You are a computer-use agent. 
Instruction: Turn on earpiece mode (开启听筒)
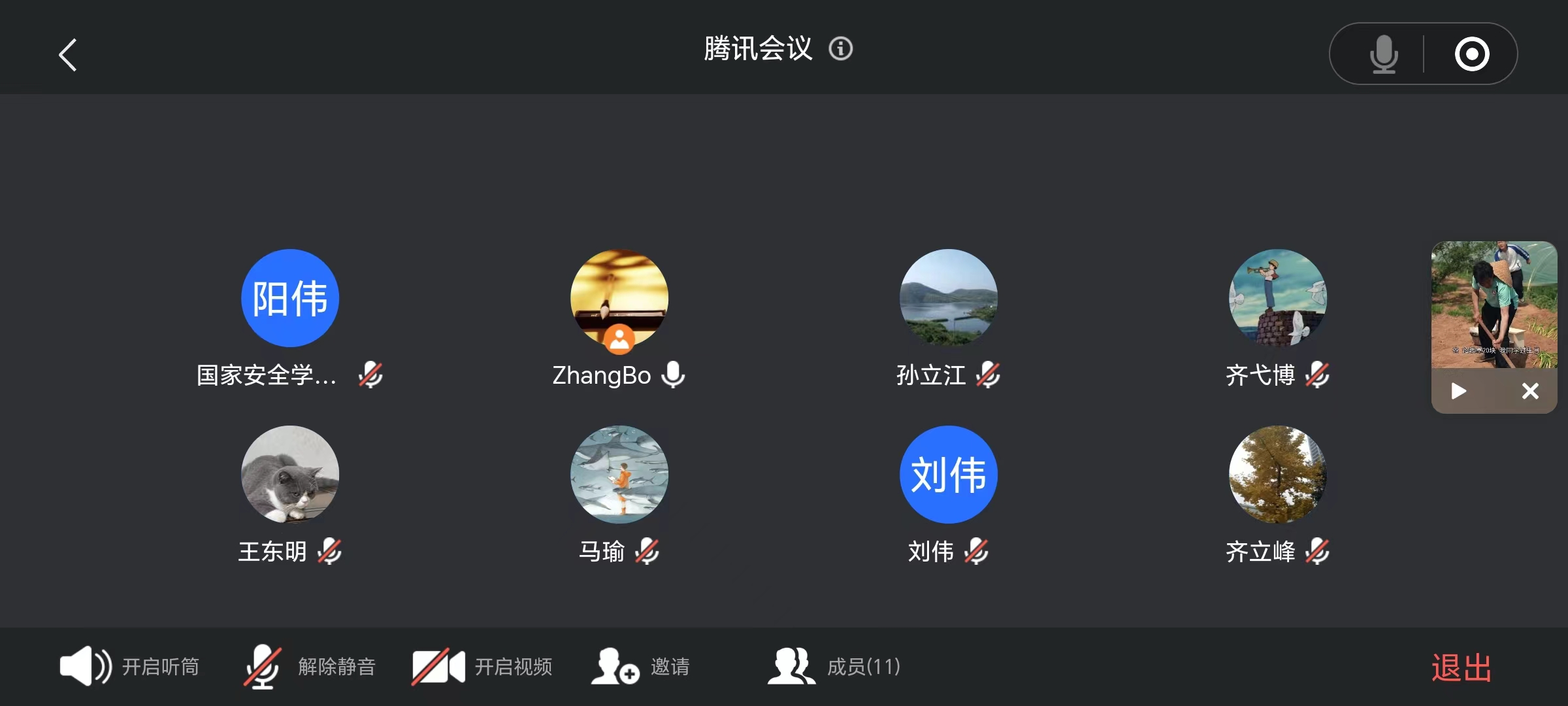pyautogui.click(x=129, y=666)
